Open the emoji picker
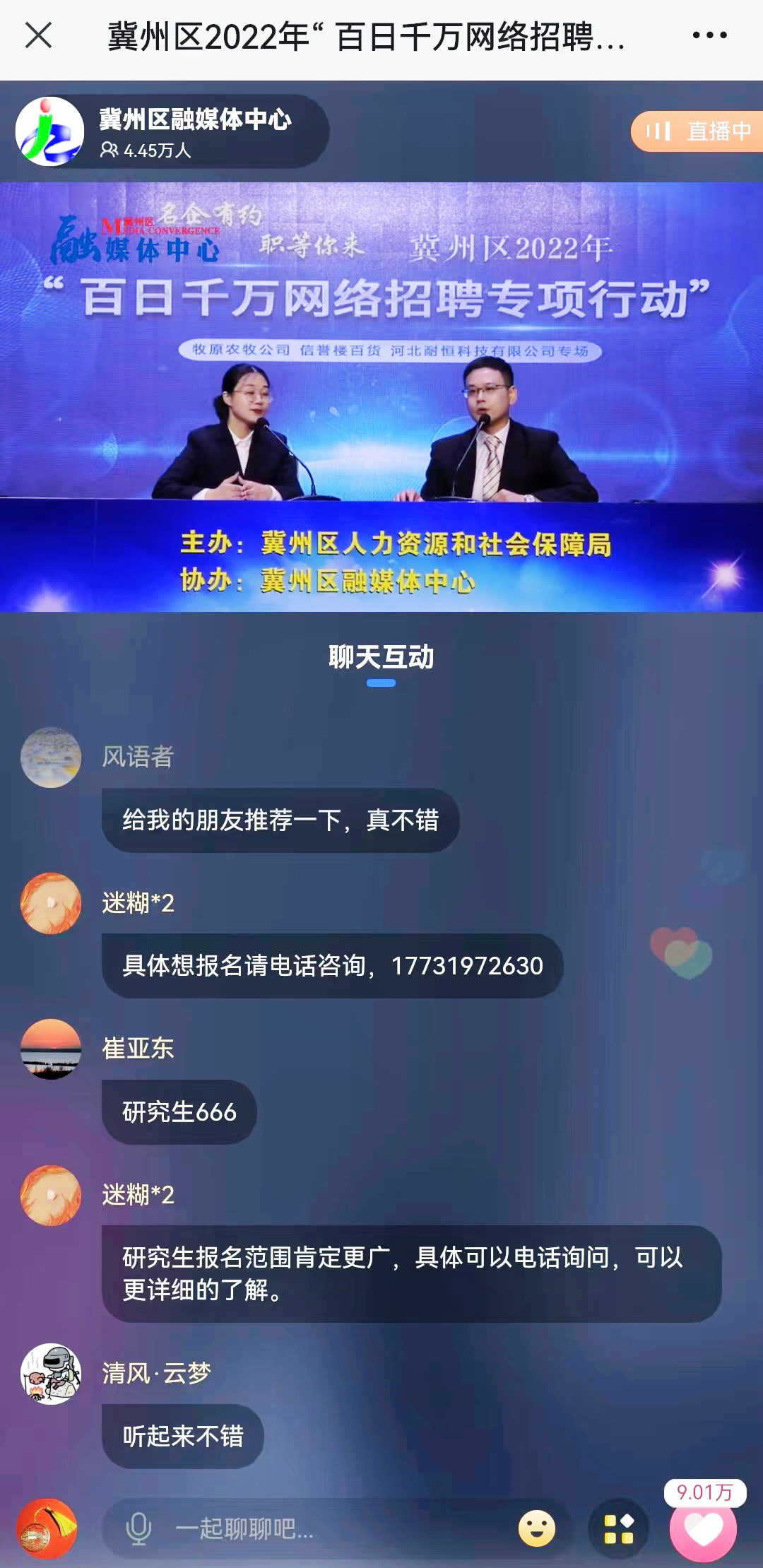The width and height of the screenshot is (763, 1568). [537, 1528]
